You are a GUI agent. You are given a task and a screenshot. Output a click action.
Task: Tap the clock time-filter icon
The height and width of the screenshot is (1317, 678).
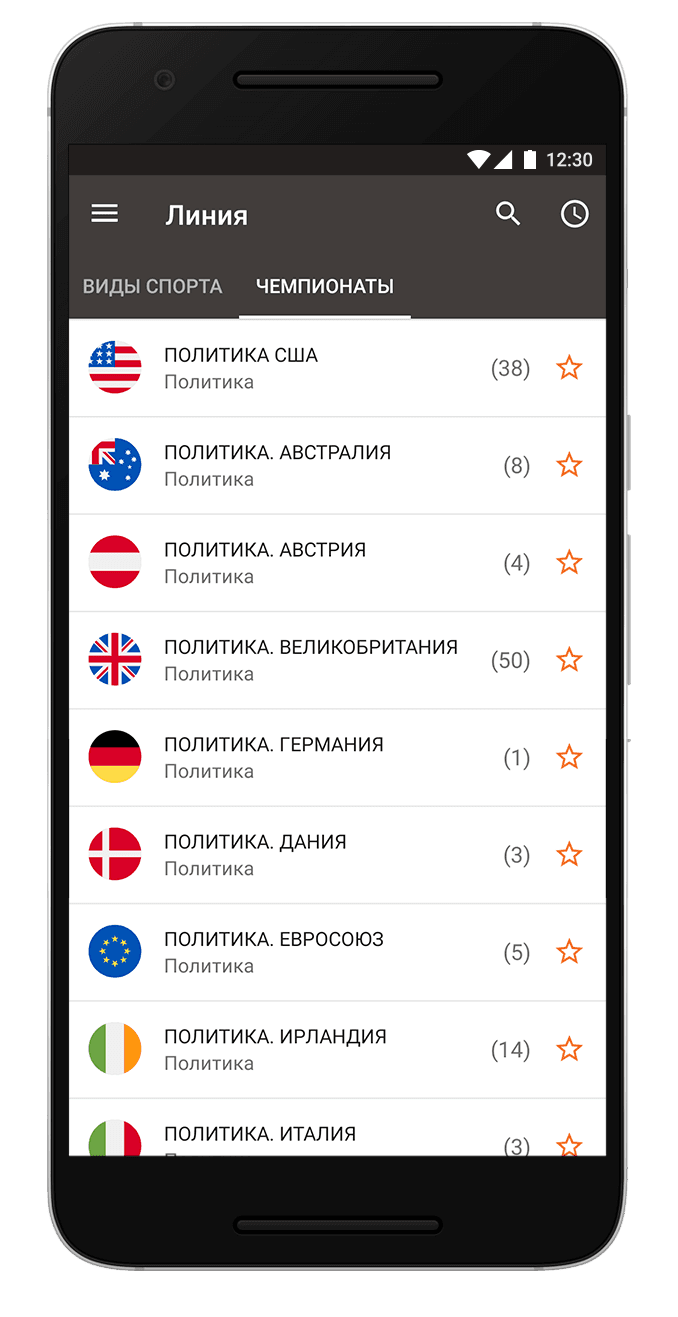[x=574, y=214]
